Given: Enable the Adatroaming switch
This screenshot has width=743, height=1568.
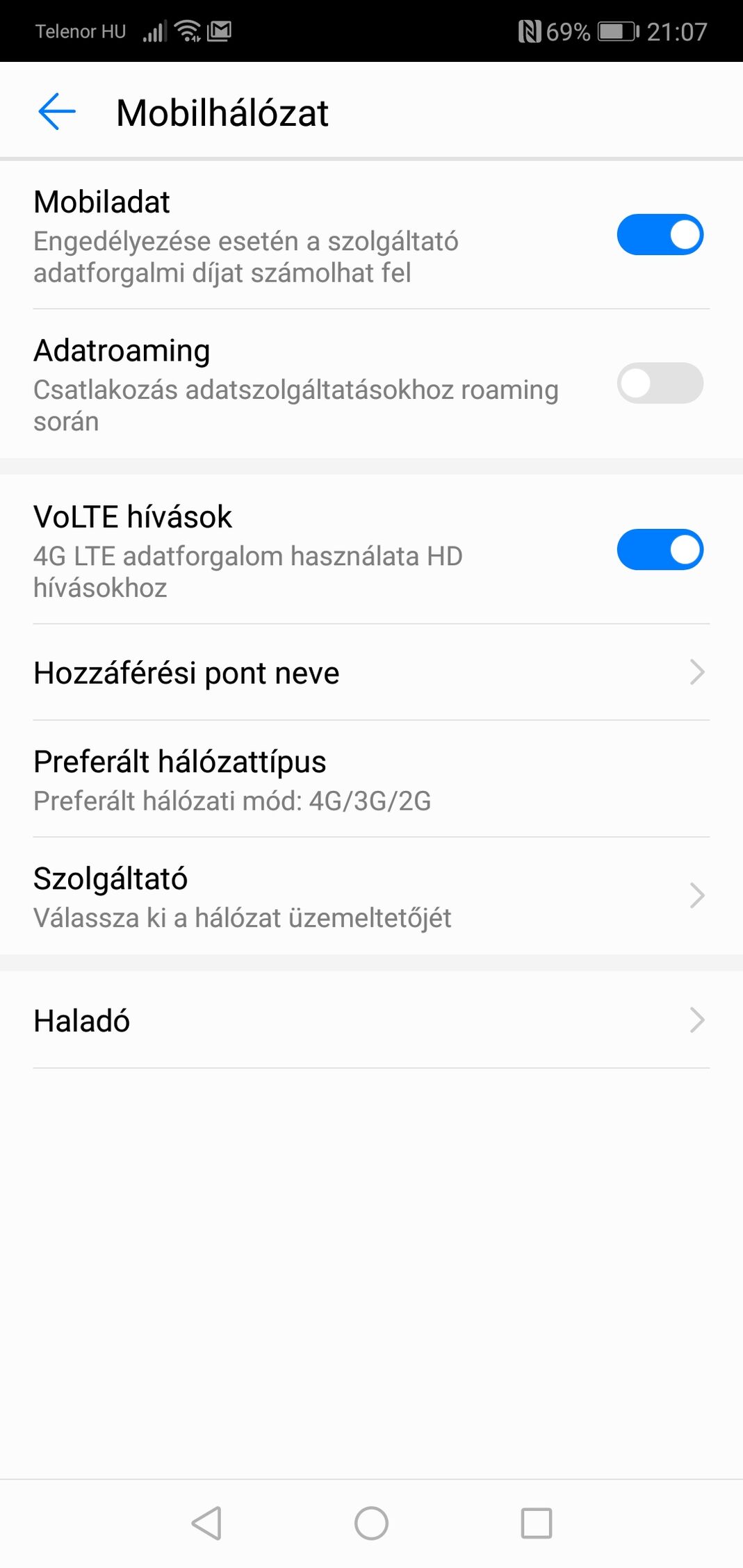Looking at the screenshot, I should coord(660,383).
